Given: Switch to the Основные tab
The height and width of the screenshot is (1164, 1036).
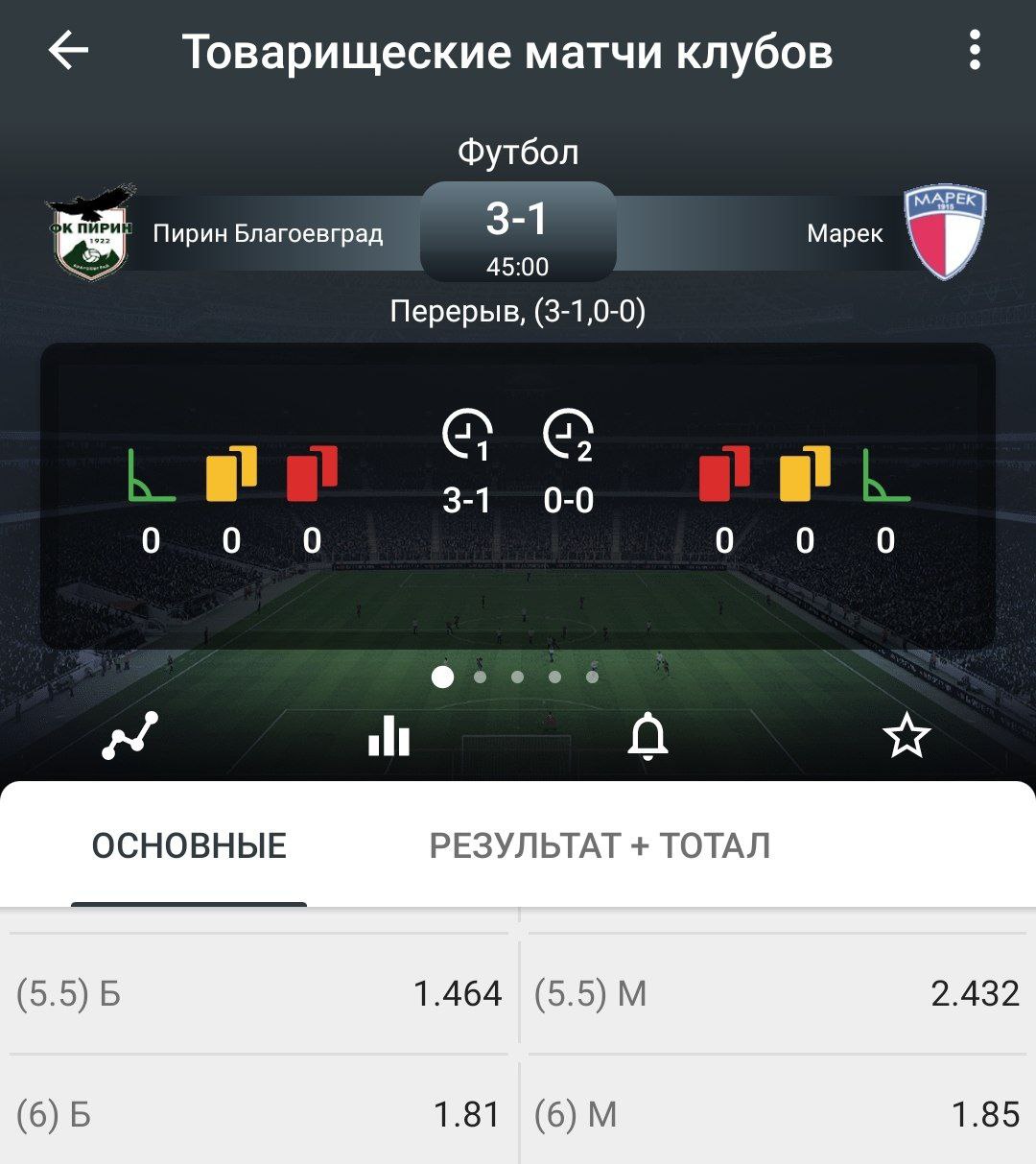Looking at the screenshot, I should [x=189, y=846].
